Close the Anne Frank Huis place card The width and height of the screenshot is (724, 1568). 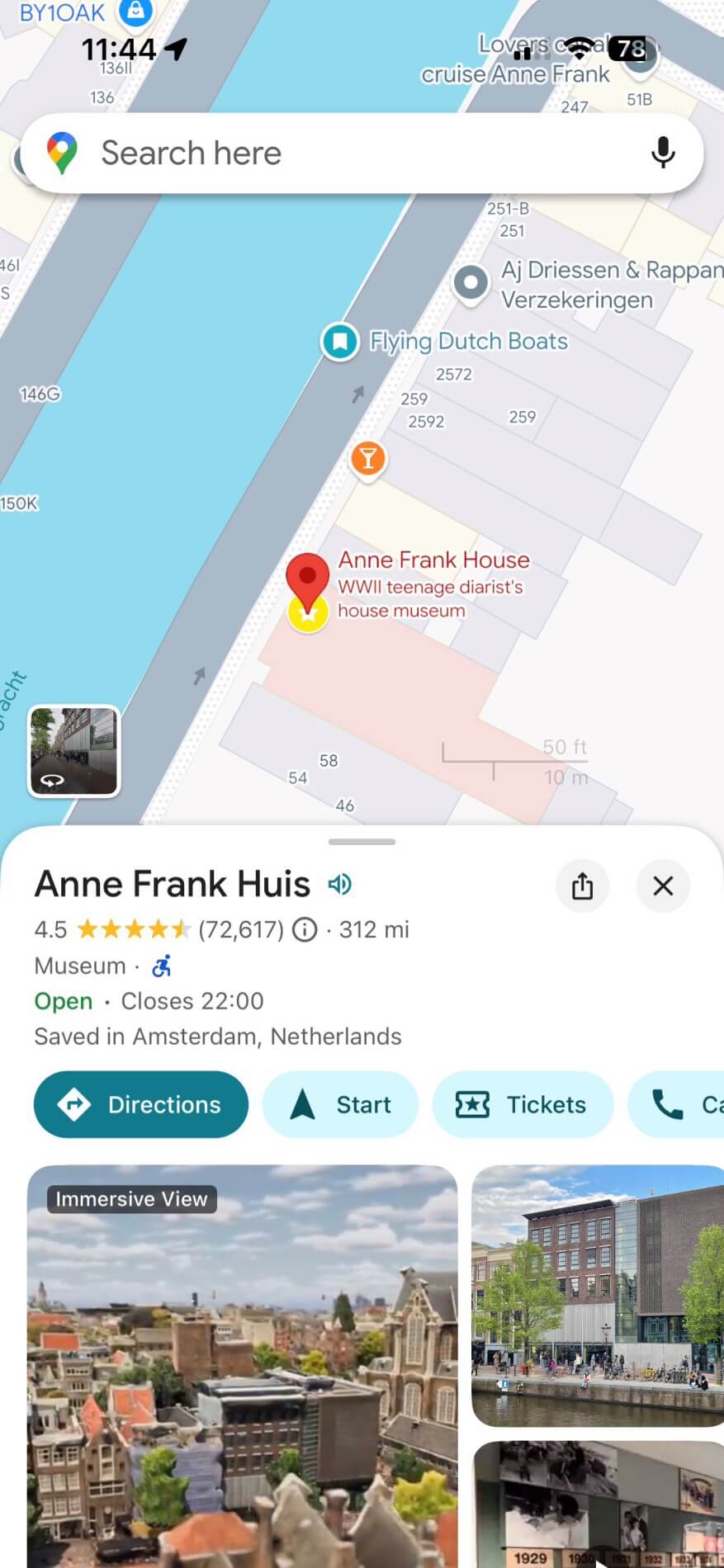[663, 886]
